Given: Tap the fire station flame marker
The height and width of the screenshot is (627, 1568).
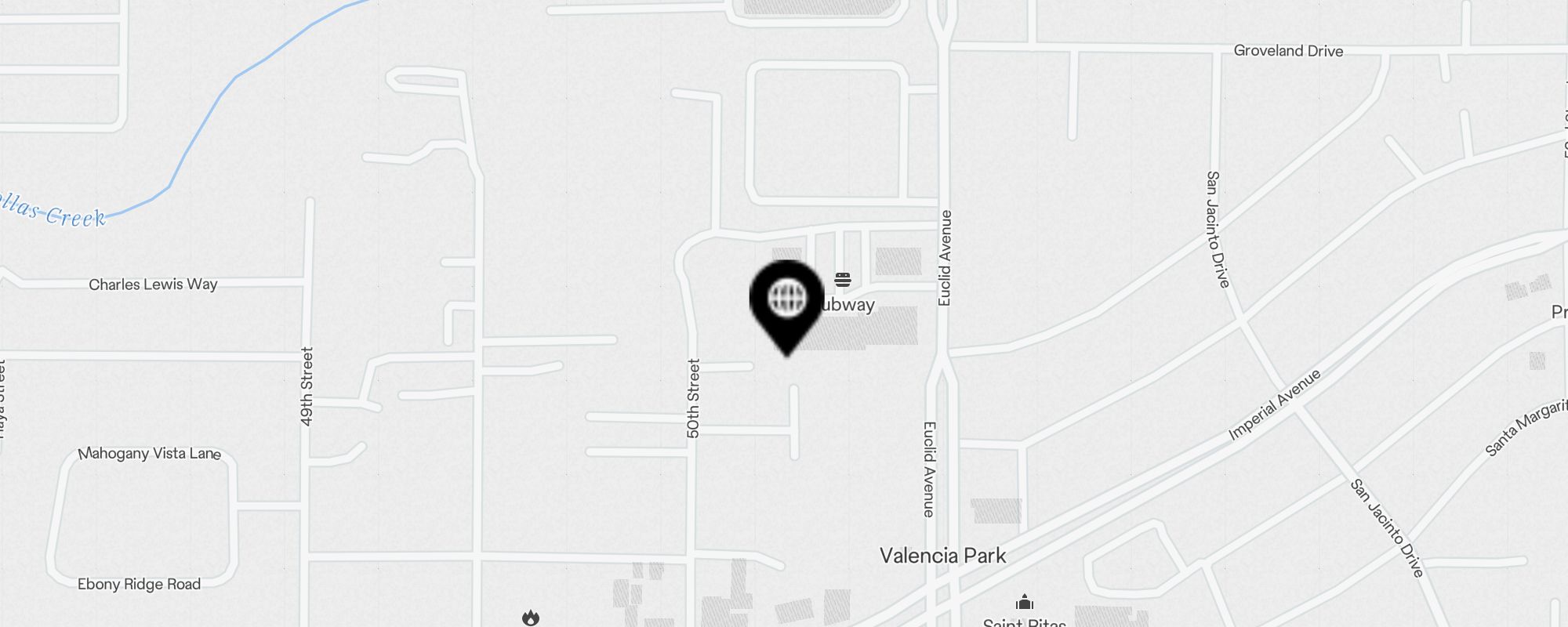Looking at the screenshot, I should coord(531,618).
